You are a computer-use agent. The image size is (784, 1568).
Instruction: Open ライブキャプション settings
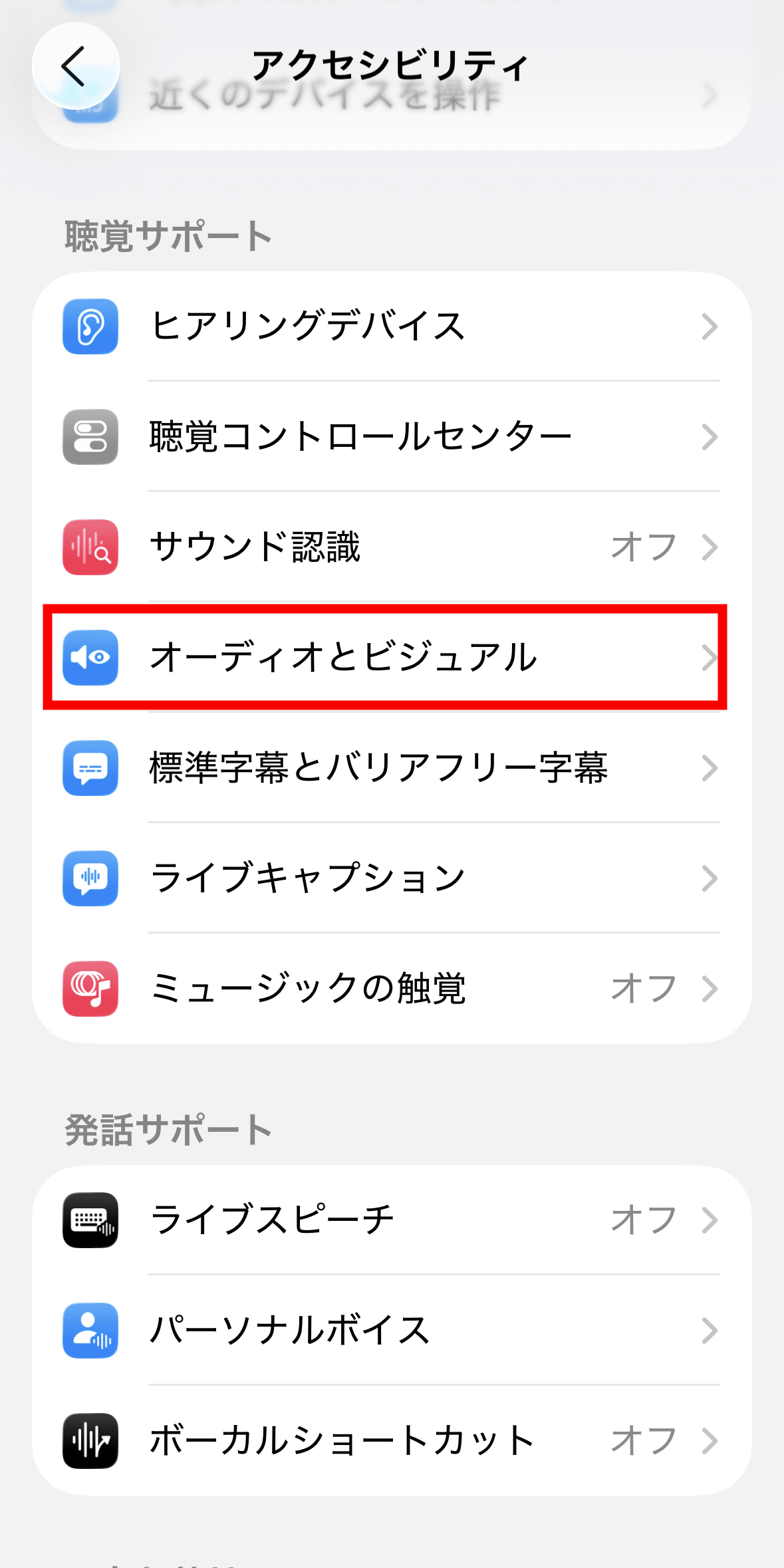(391, 878)
